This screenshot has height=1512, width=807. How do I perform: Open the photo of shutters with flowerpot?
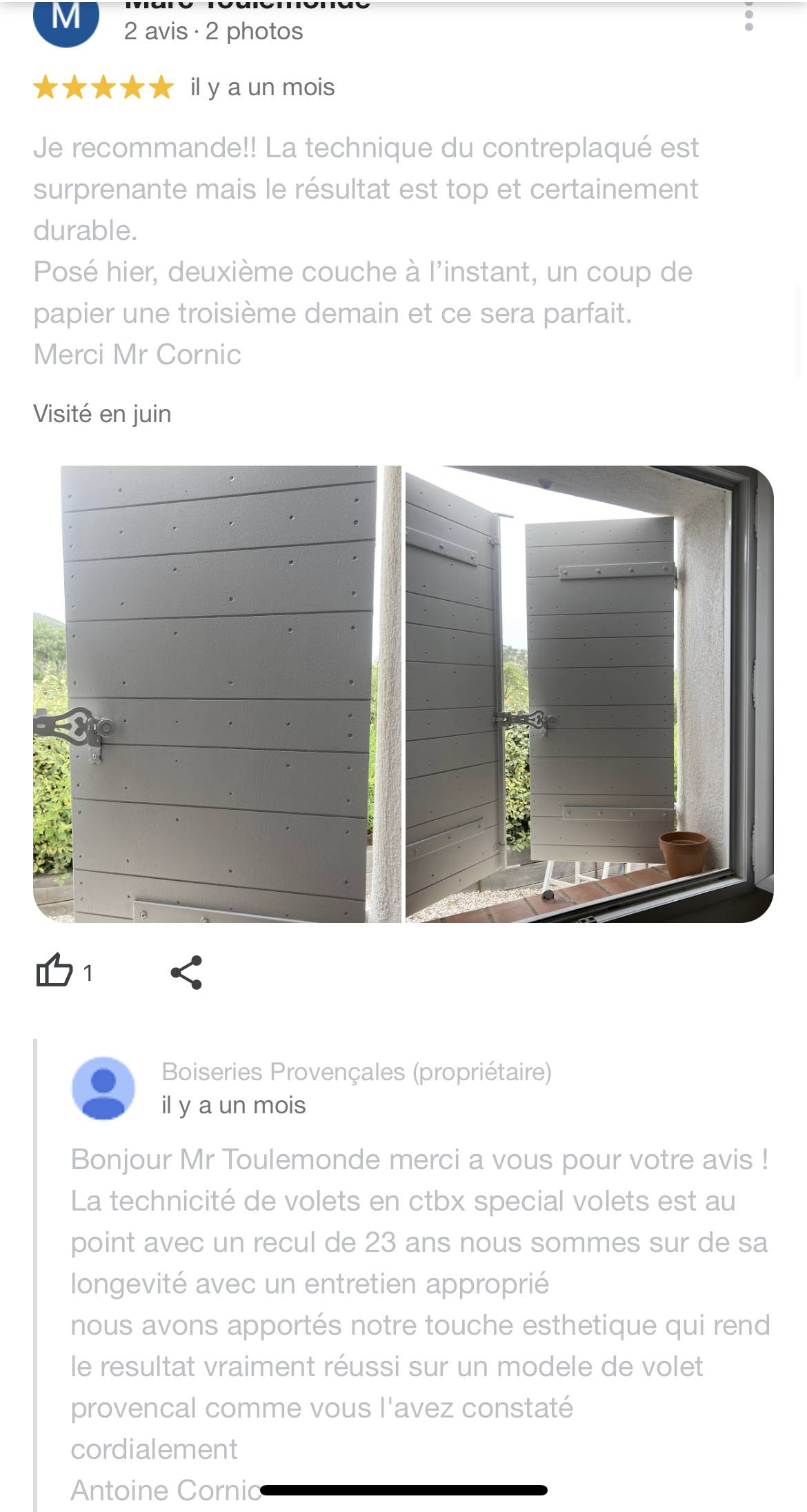point(589,693)
